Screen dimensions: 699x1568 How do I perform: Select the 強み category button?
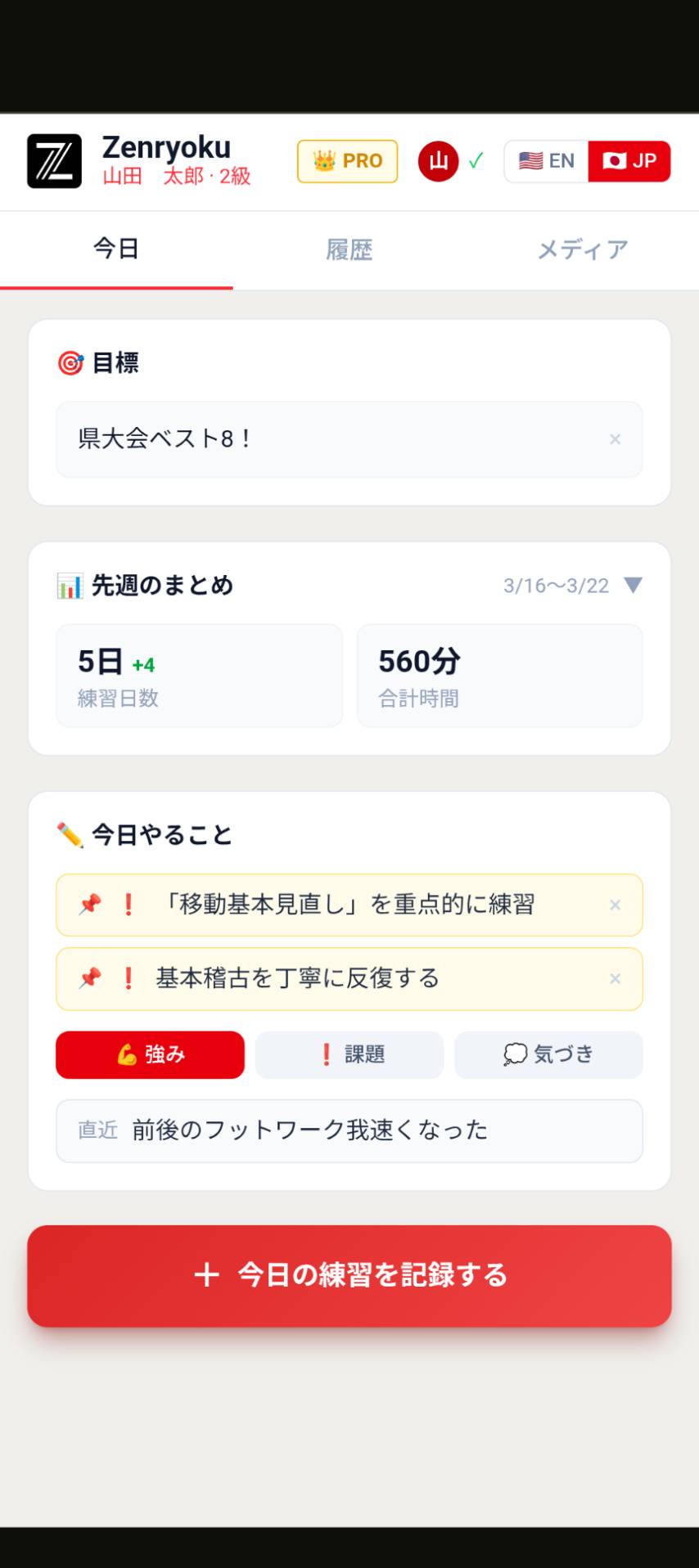(x=150, y=1054)
